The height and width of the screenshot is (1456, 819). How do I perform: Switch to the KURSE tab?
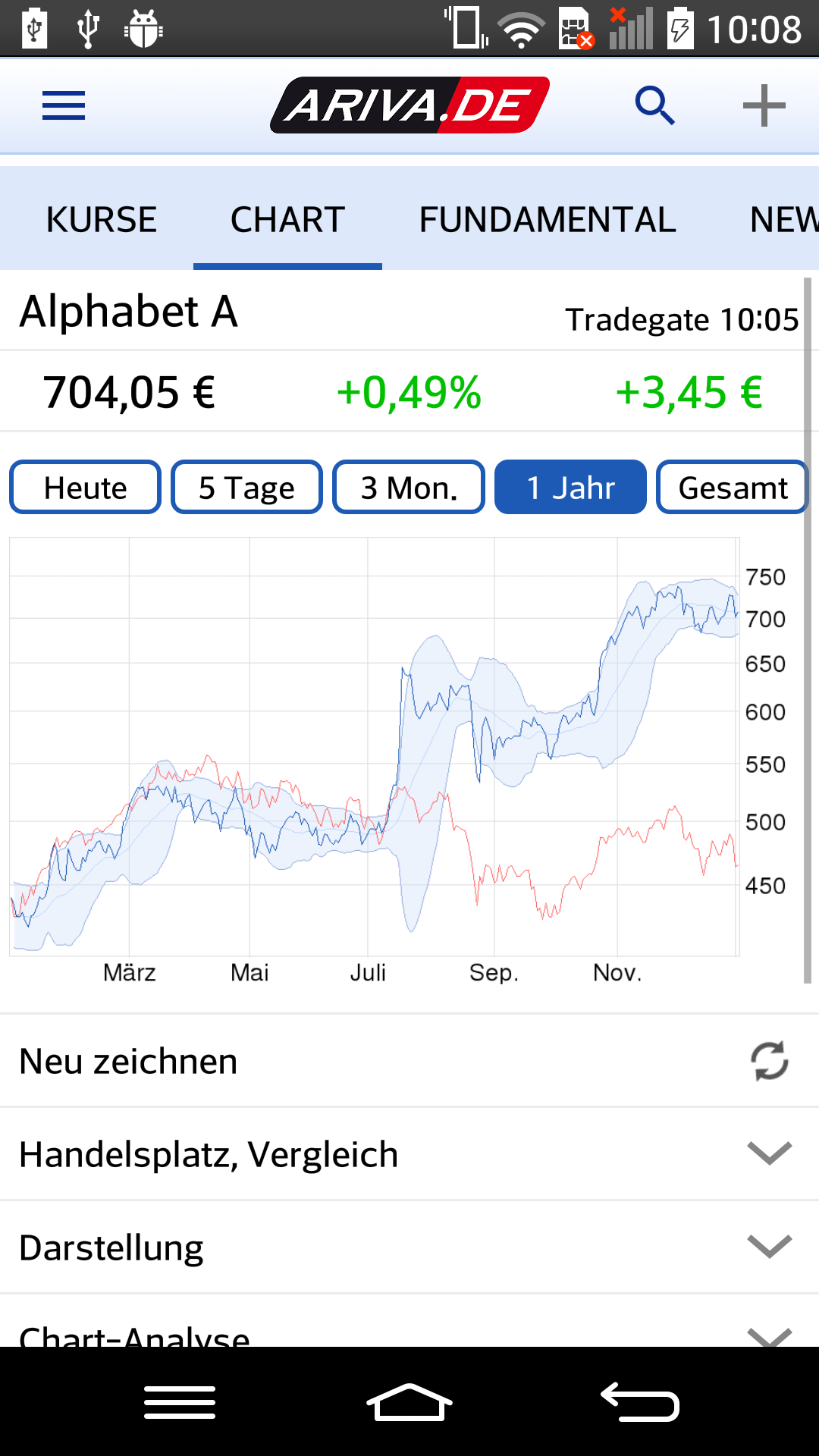point(101,219)
